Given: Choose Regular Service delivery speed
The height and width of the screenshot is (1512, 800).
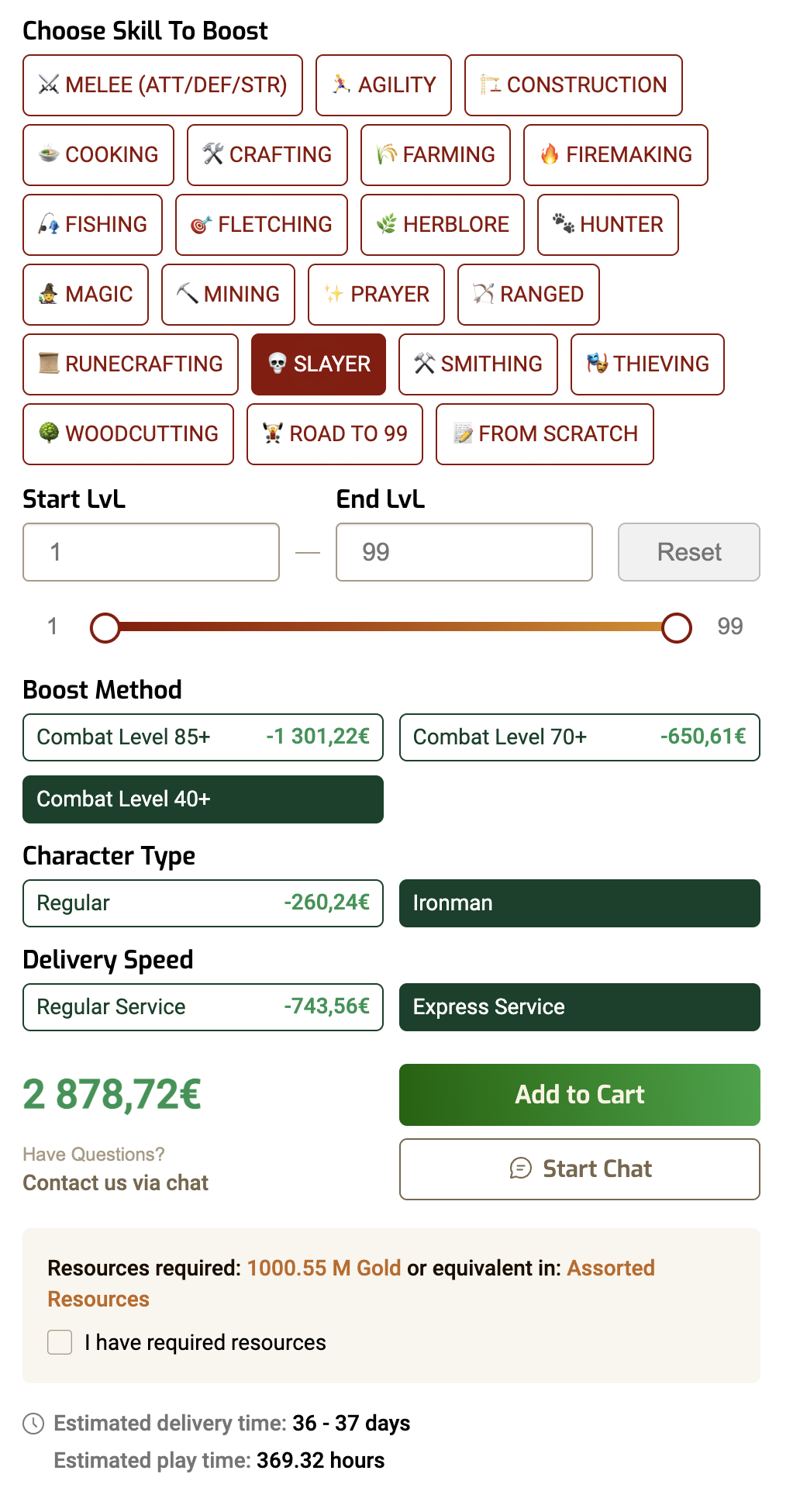Looking at the screenshot, I should [203, 1007].
